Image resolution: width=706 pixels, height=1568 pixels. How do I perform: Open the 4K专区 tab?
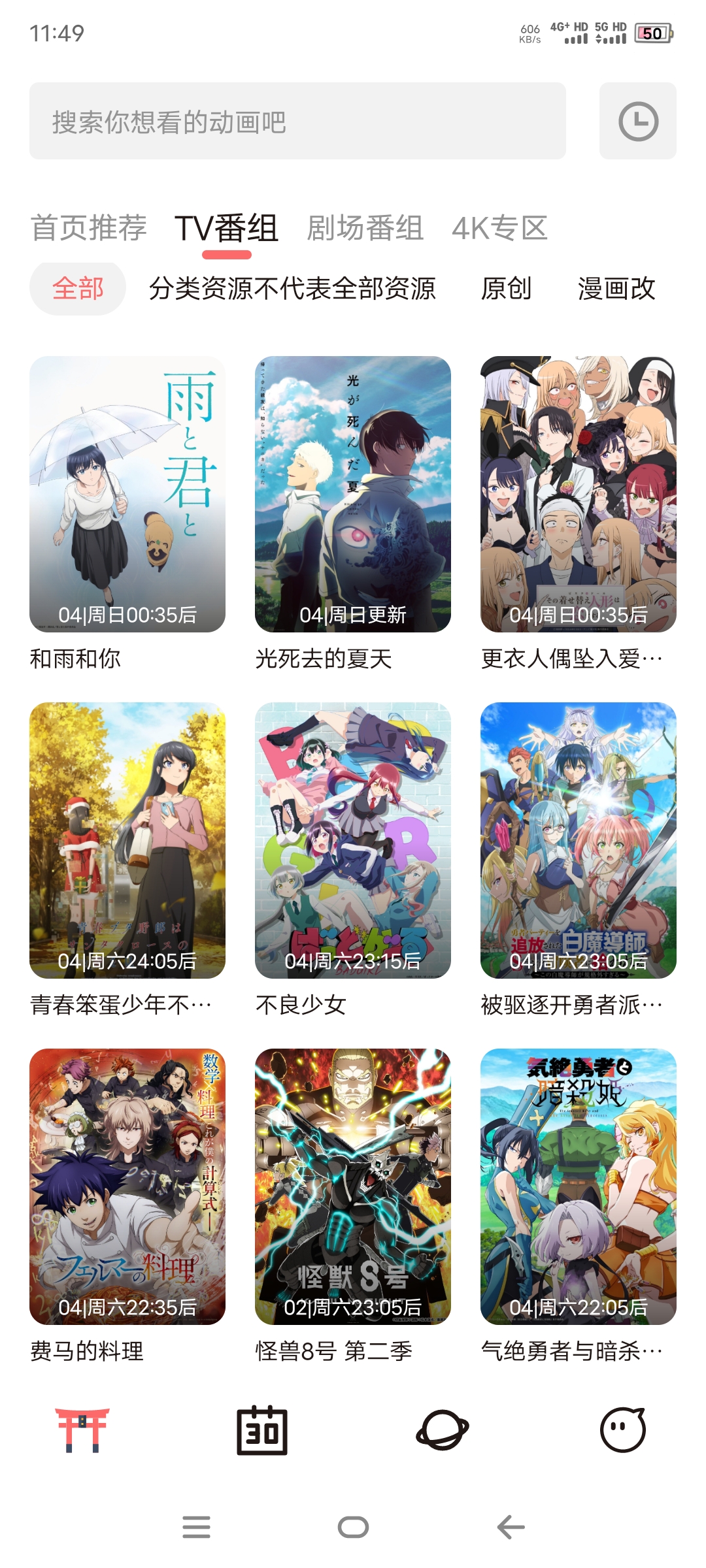tap(501, 227)
